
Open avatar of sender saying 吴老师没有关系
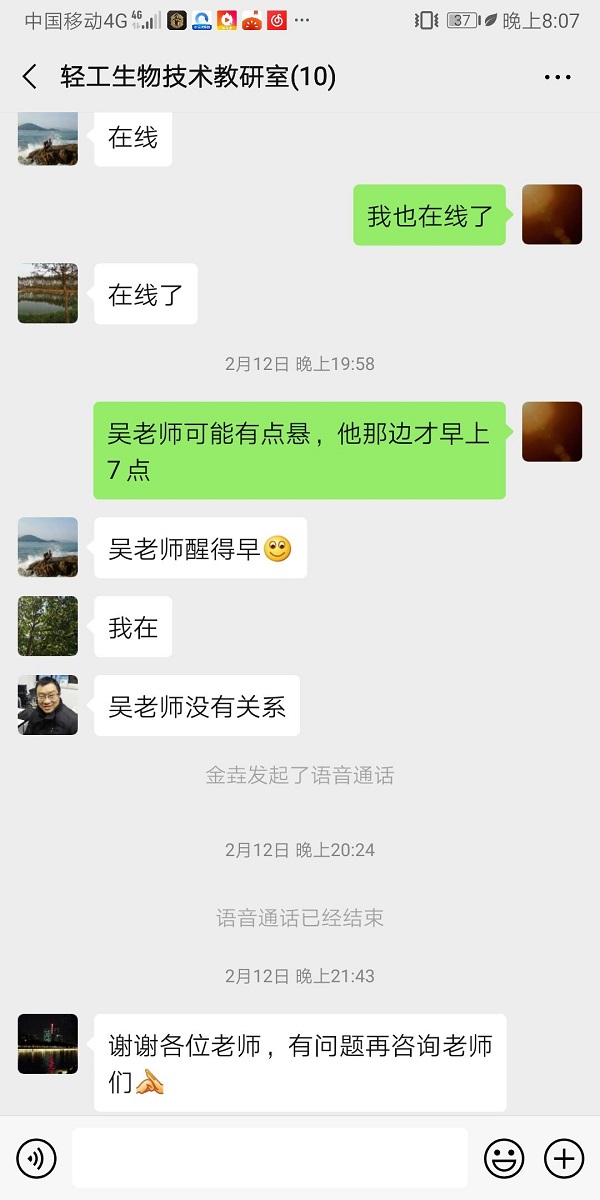click(48, 705)
